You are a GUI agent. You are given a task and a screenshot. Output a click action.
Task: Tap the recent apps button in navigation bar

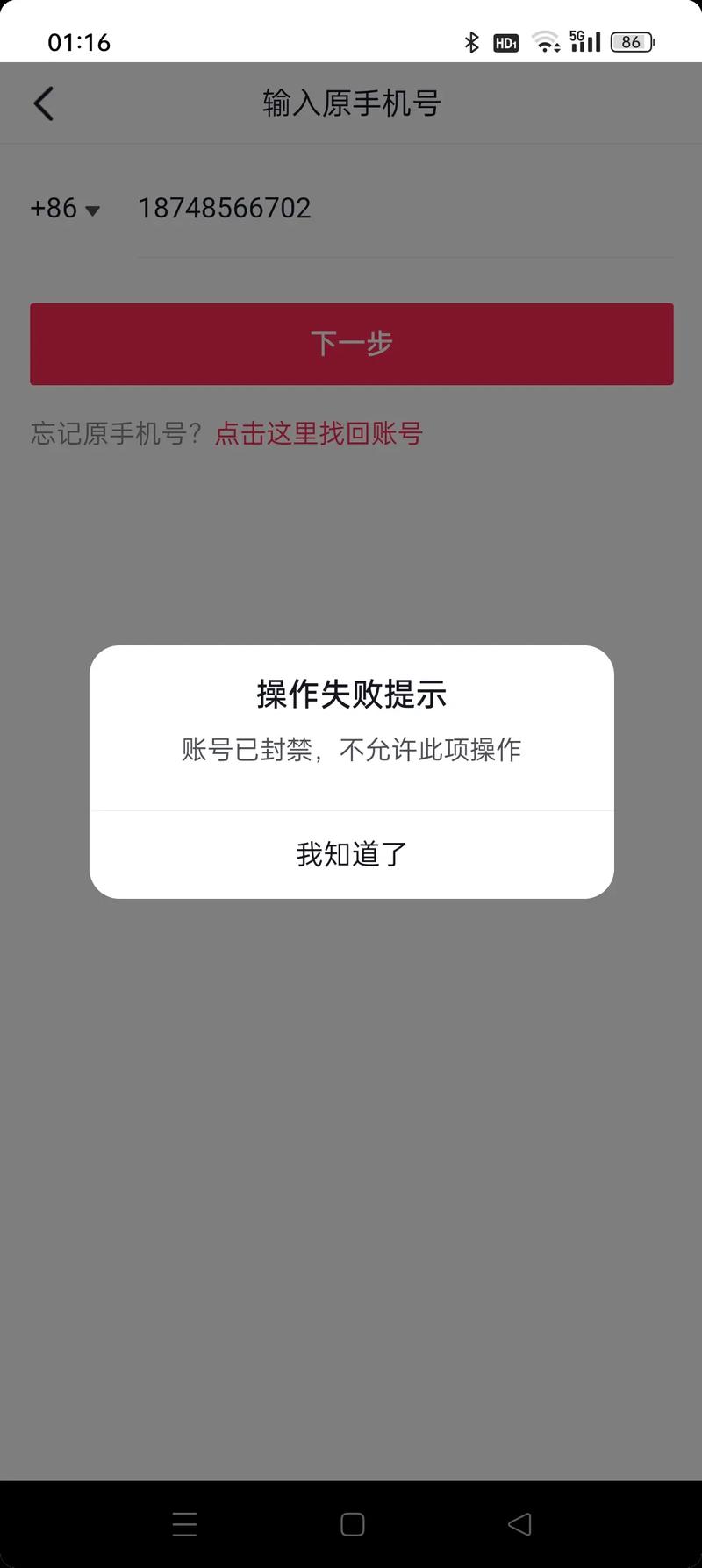184,1524
